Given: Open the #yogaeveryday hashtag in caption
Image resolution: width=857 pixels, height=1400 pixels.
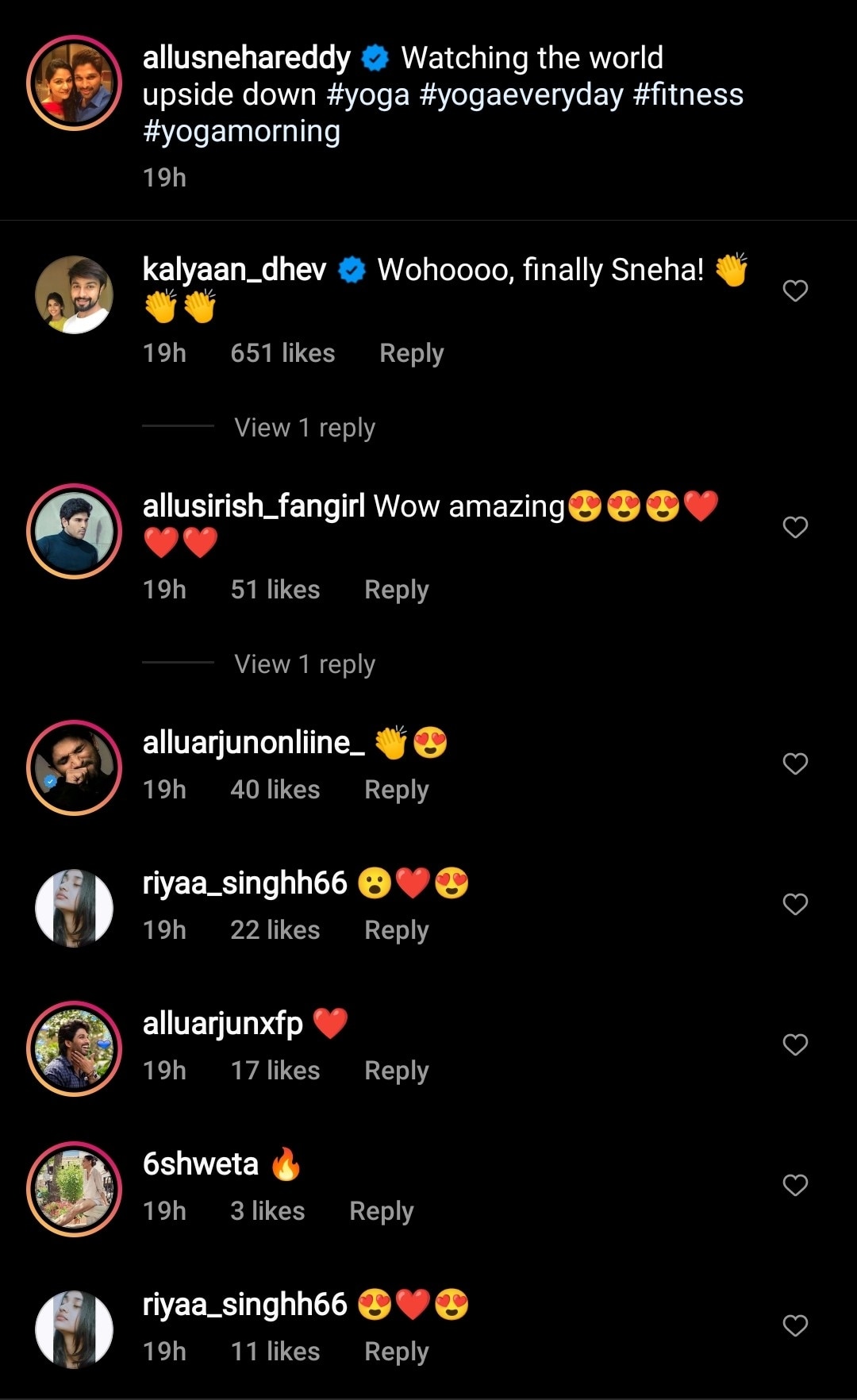Looking at the screenshot, I should [521, 95].
